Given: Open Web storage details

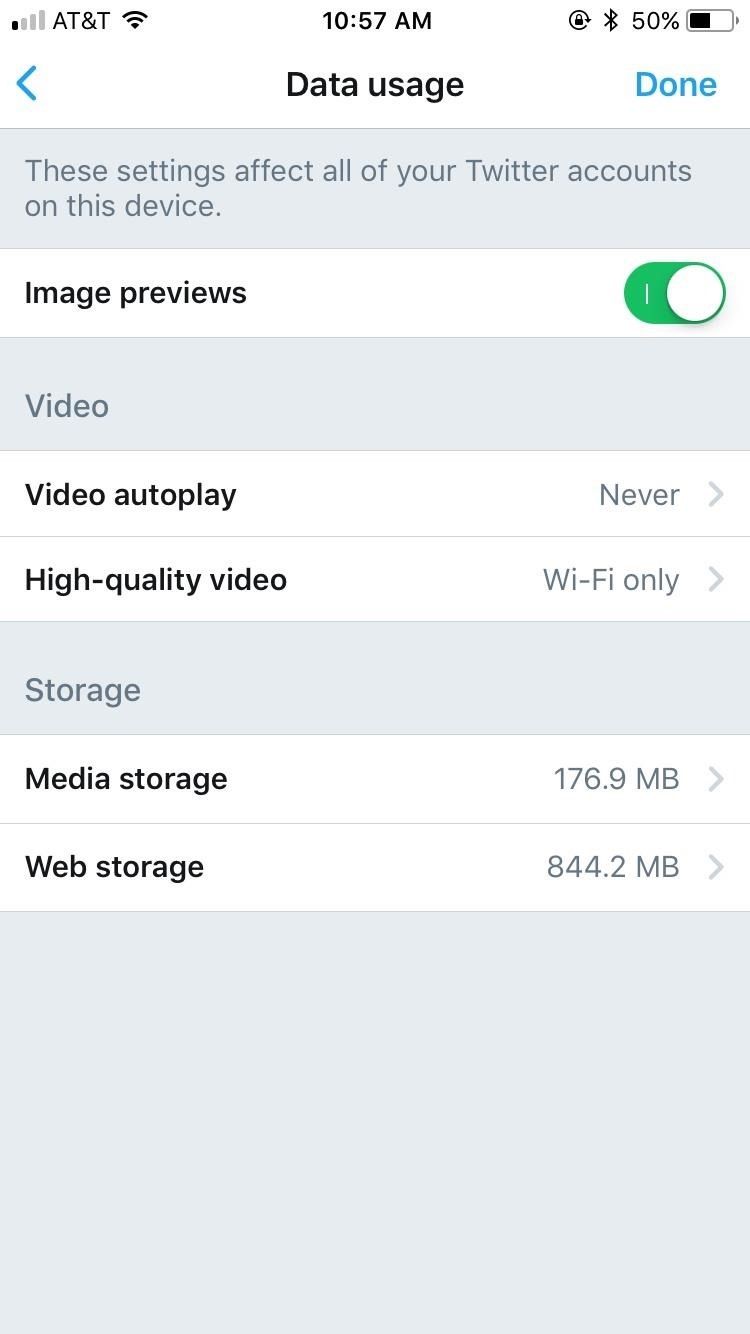Looking at the screenshot, I should point(375,867).
